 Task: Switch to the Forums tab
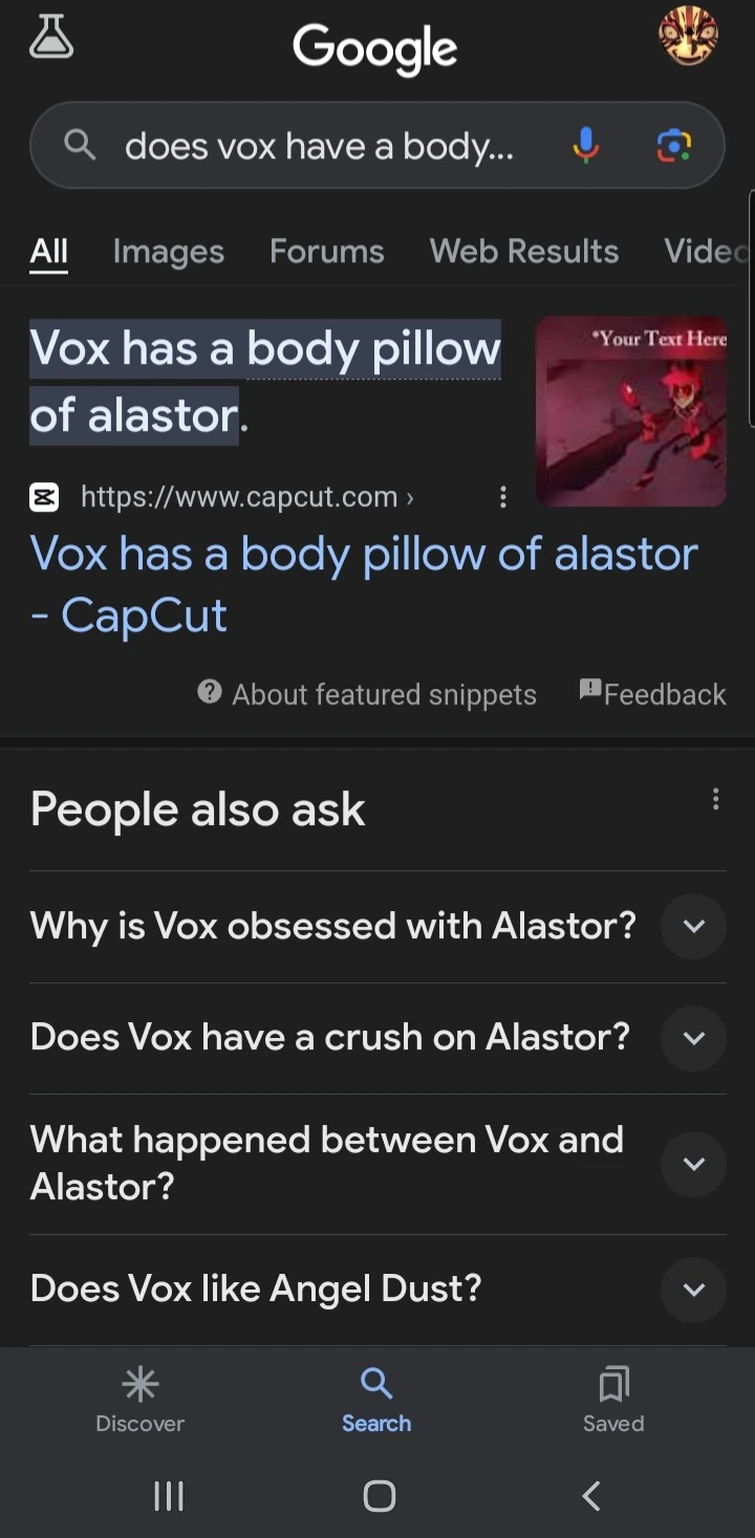(x=326, y=251)
